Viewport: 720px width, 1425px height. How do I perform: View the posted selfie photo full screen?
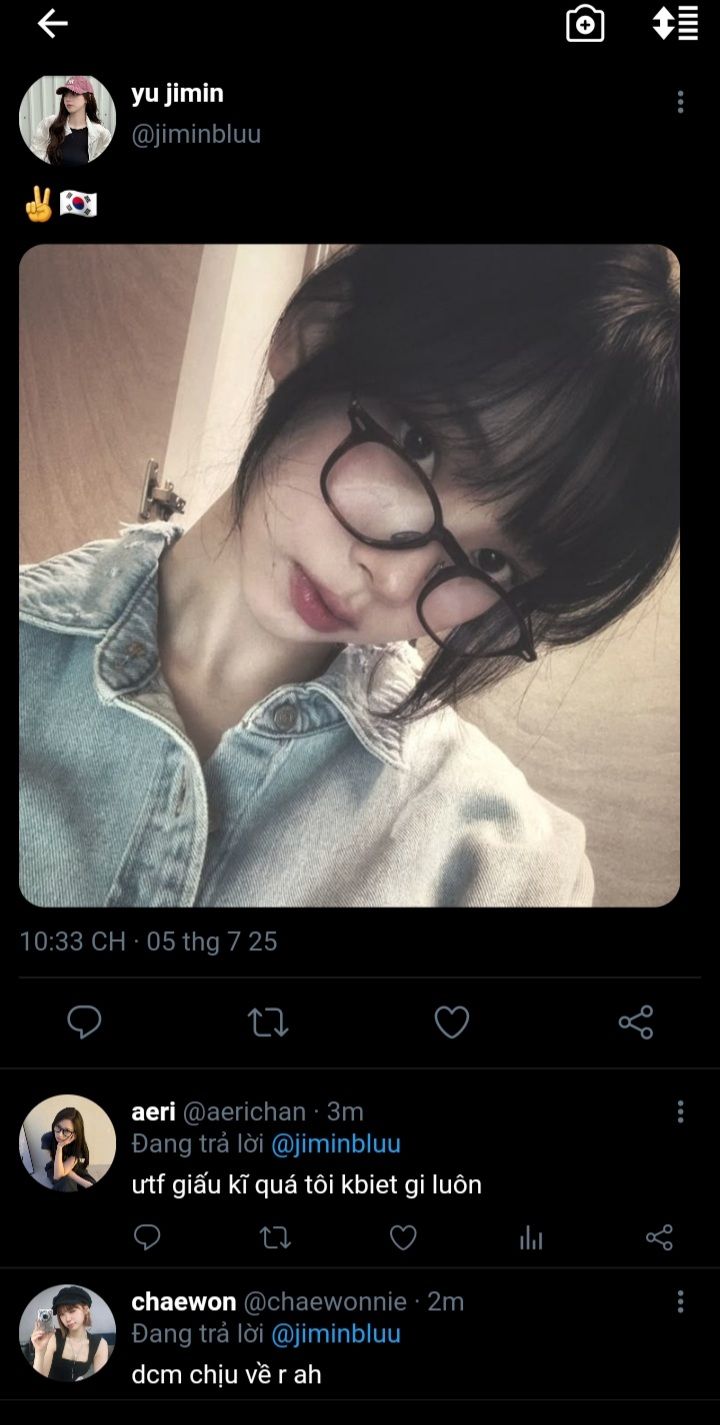coord(349,575)
